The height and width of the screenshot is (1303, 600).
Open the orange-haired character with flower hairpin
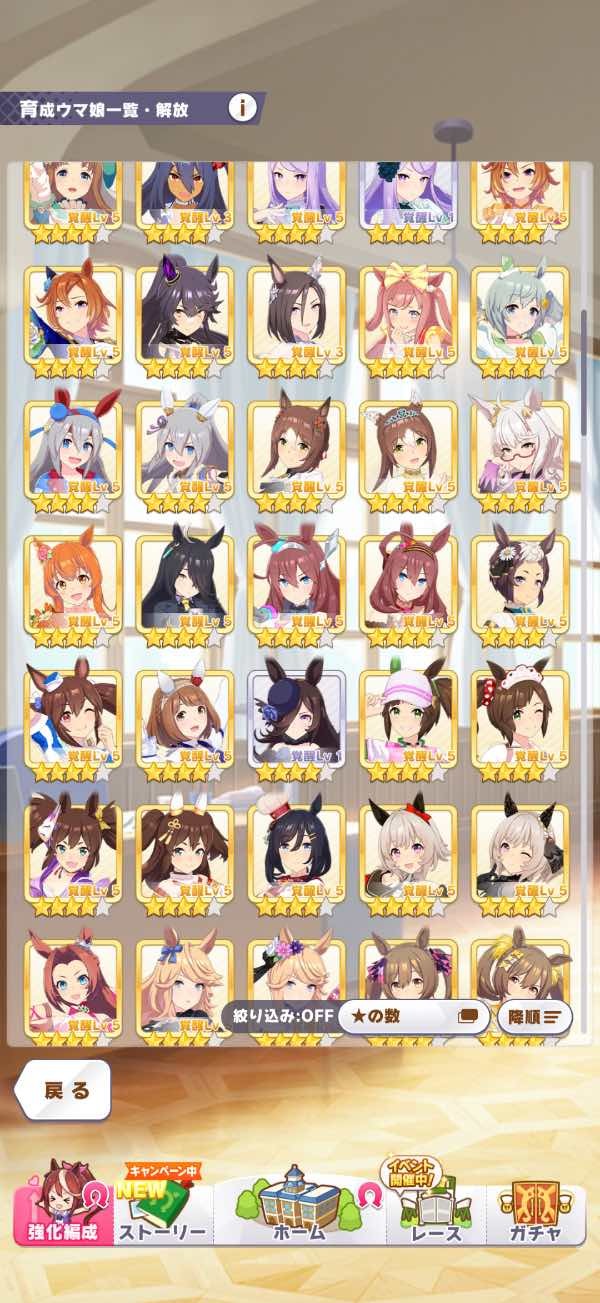pyautogui.click(x=73, y=584)
